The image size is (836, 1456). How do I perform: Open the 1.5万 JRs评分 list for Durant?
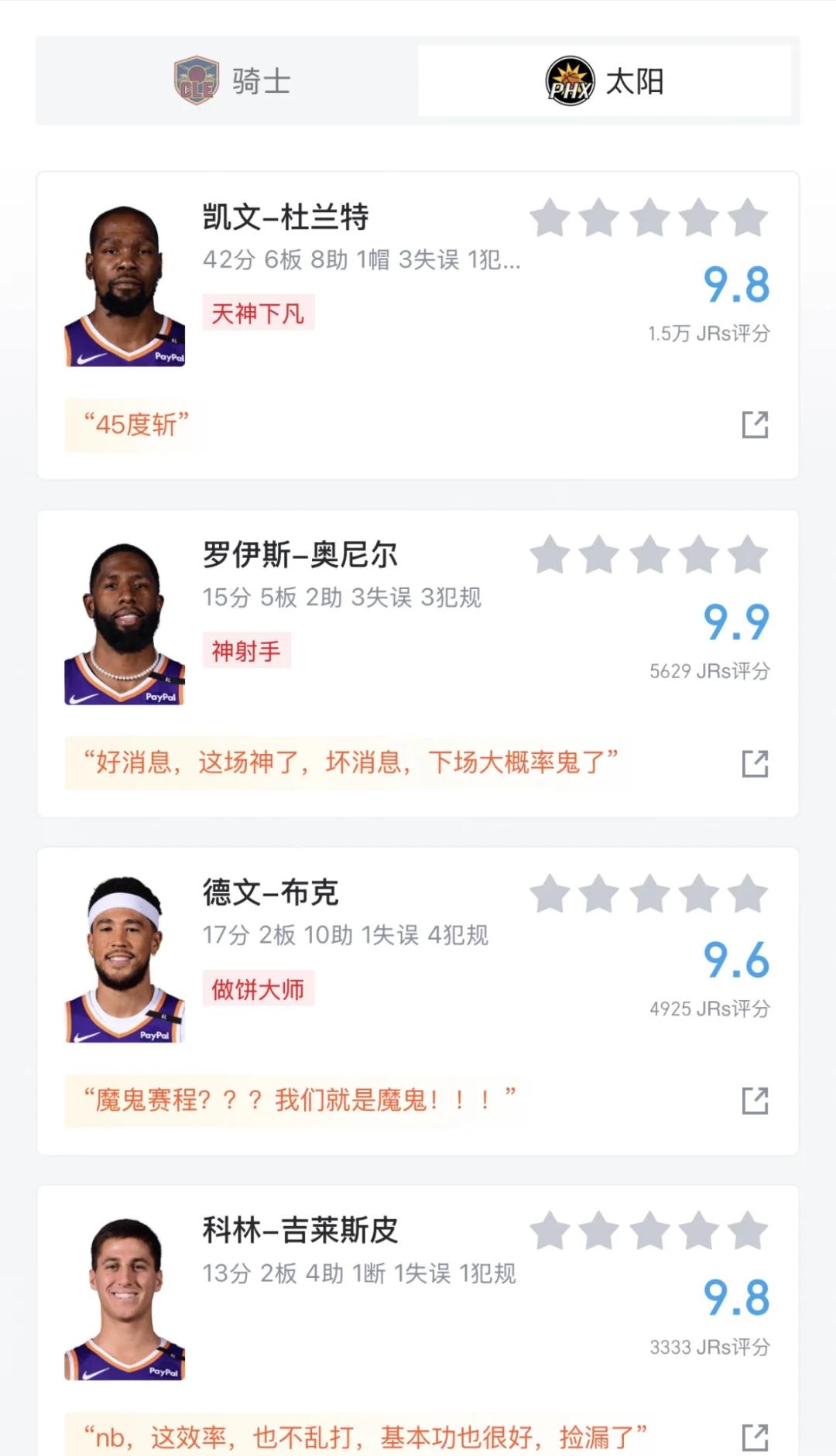tap(709, 333)
